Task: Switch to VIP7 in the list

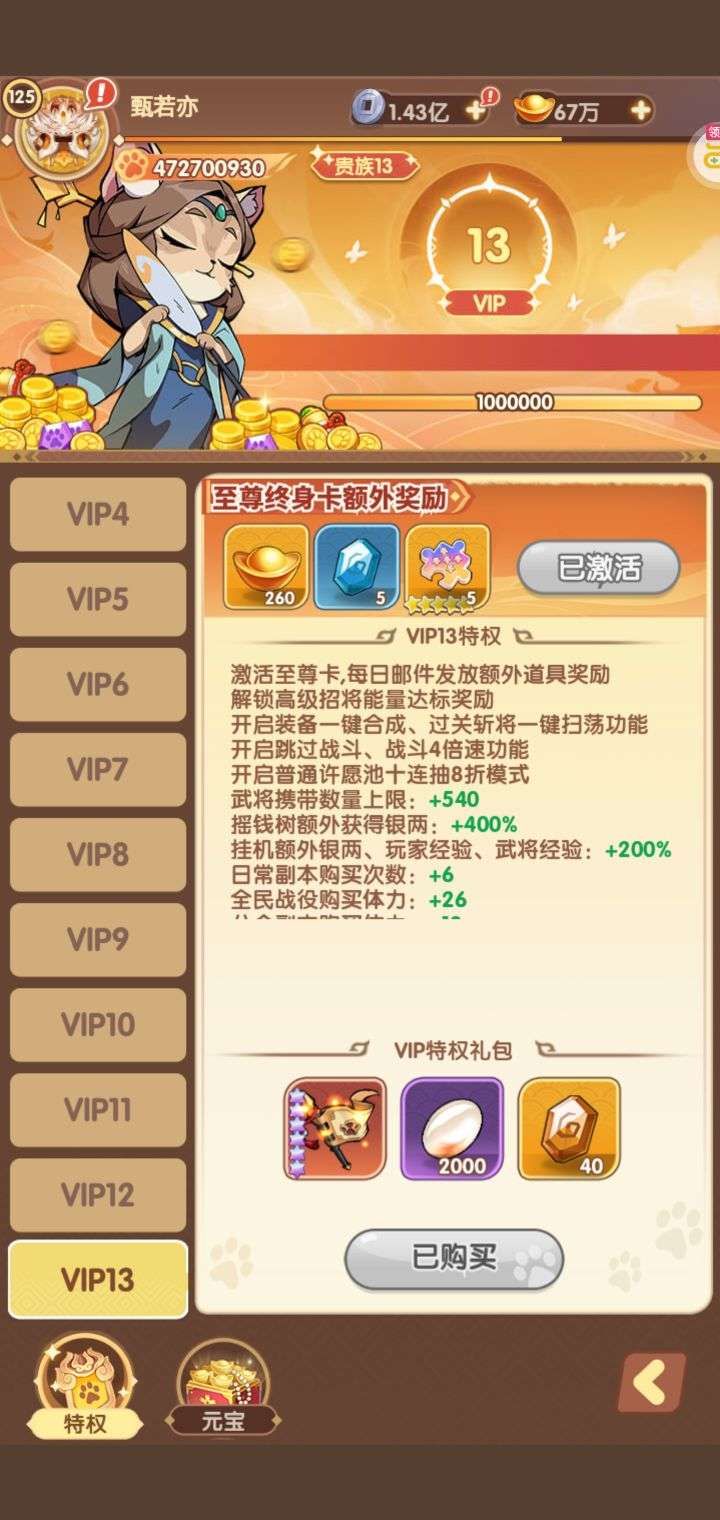Action: pos(98,769)
